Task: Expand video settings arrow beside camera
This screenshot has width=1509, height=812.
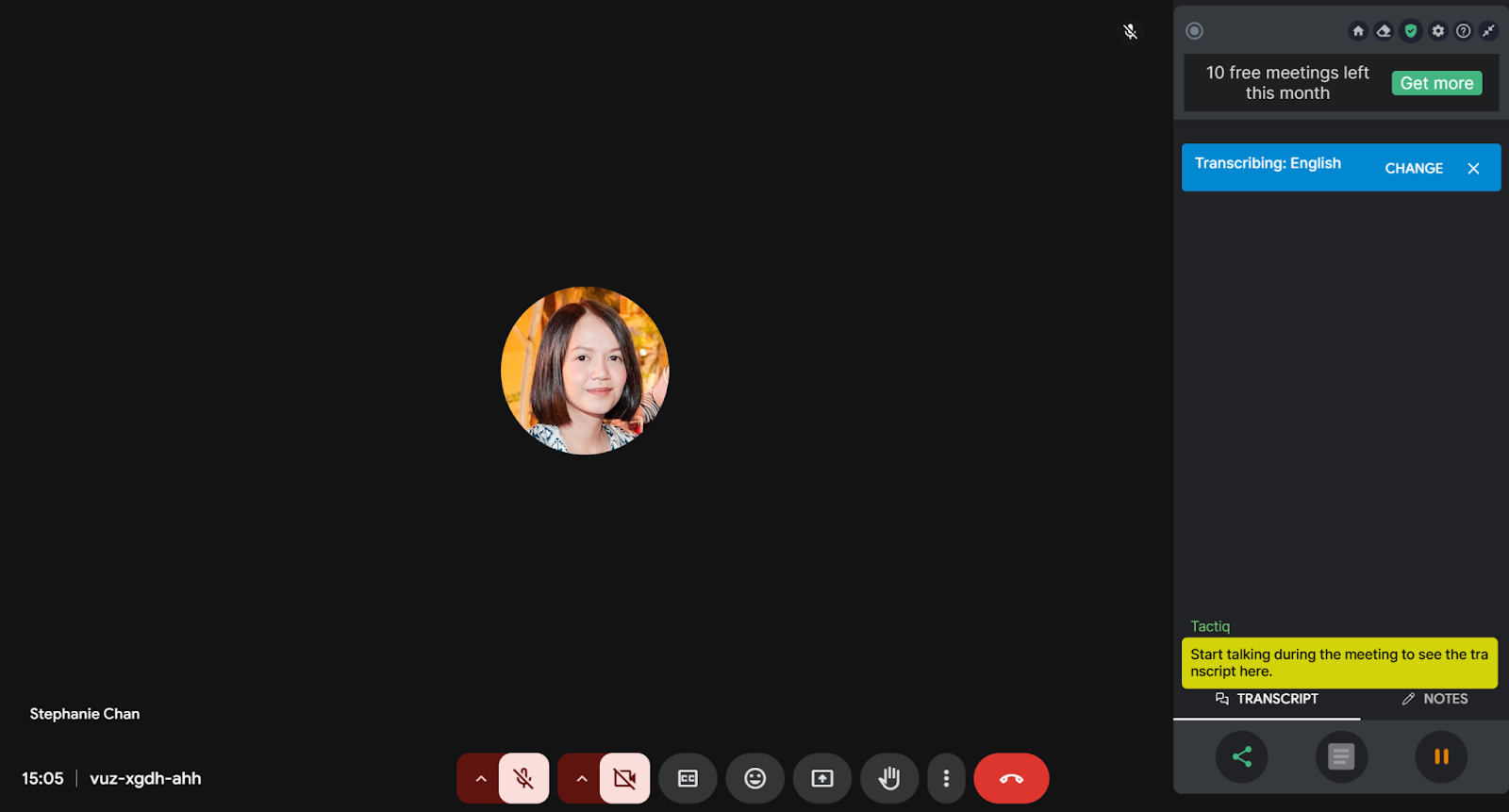Action: pos(581,778)
